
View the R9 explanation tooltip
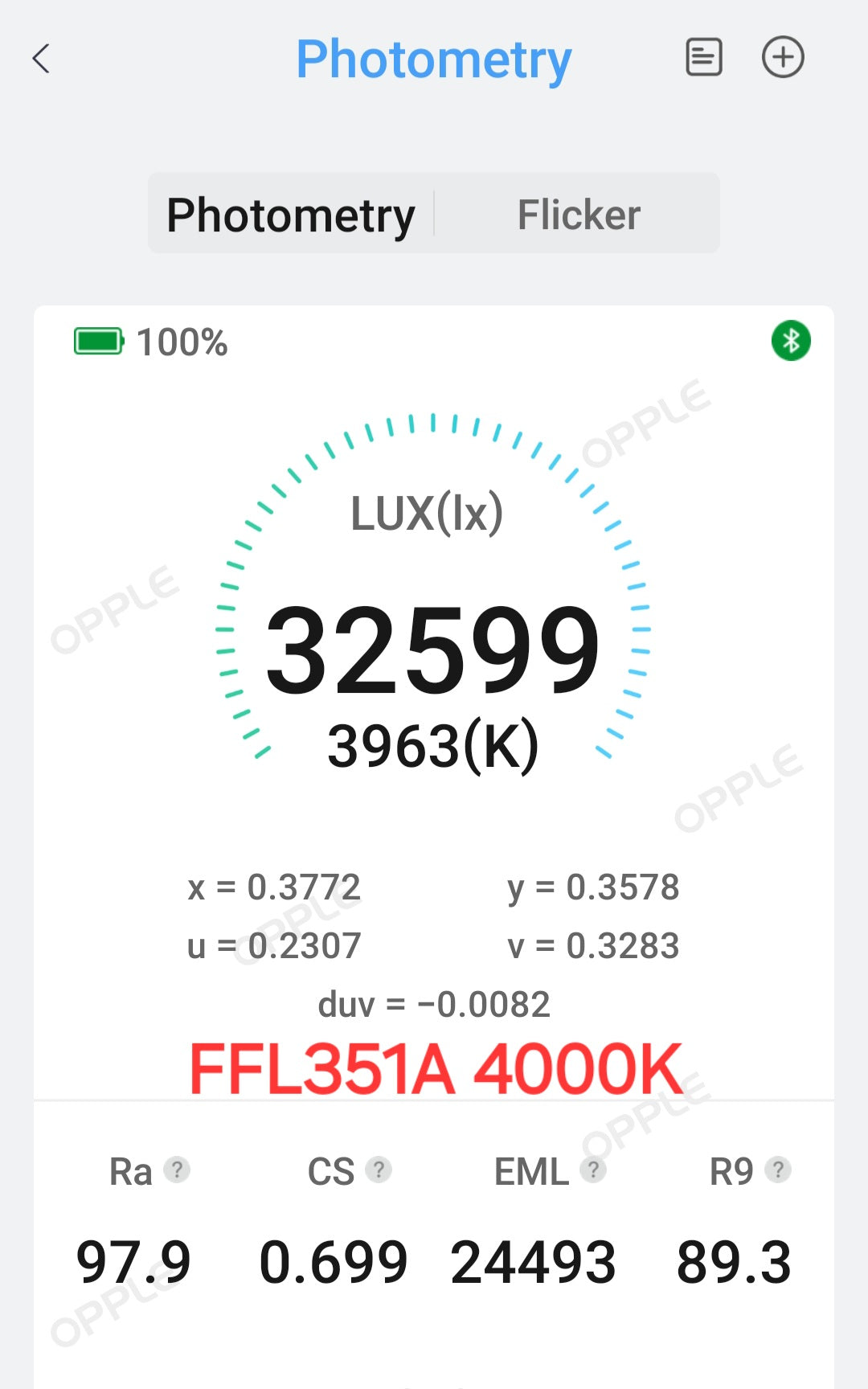[777, 1170]
